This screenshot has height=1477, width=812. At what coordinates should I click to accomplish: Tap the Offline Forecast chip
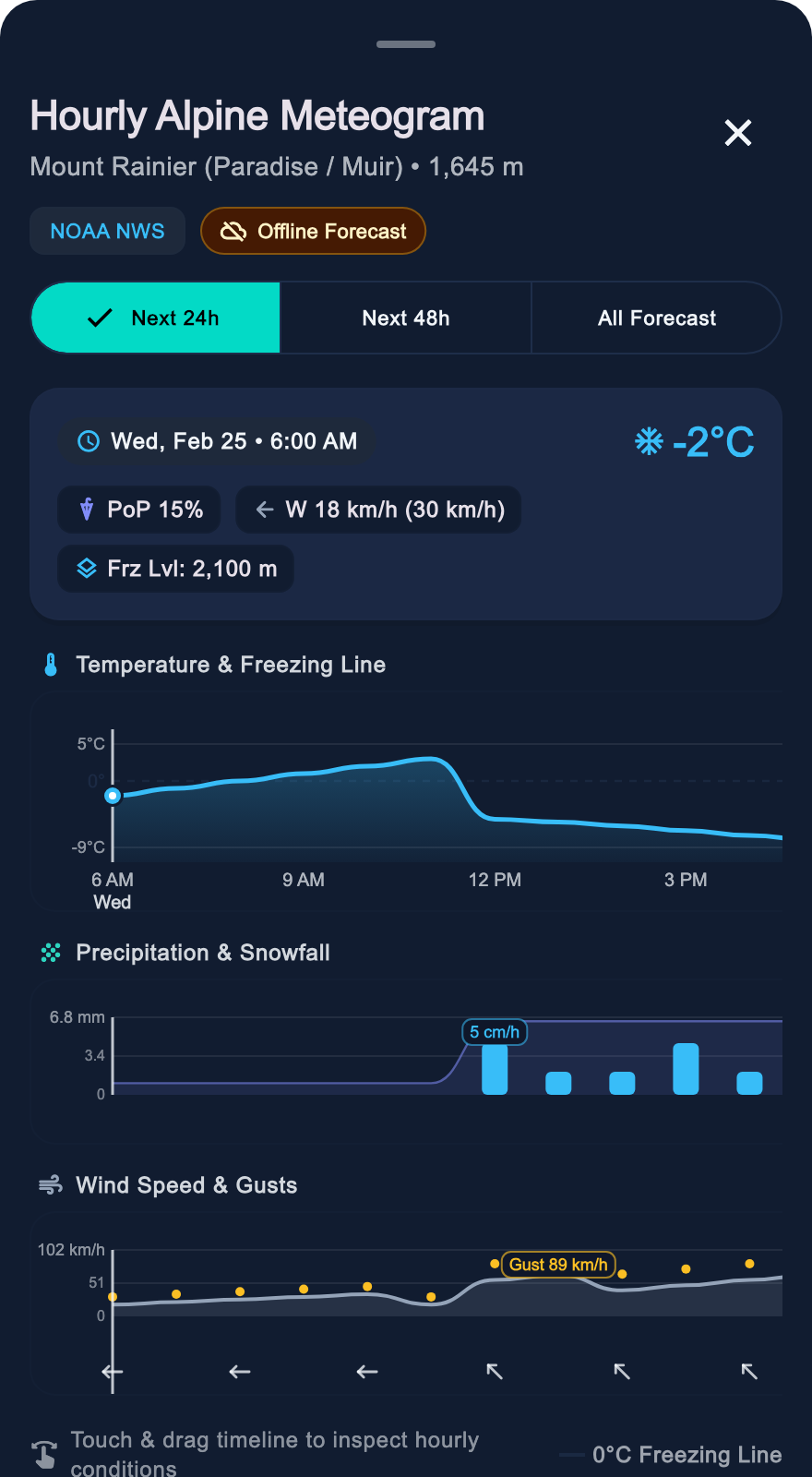313,231
